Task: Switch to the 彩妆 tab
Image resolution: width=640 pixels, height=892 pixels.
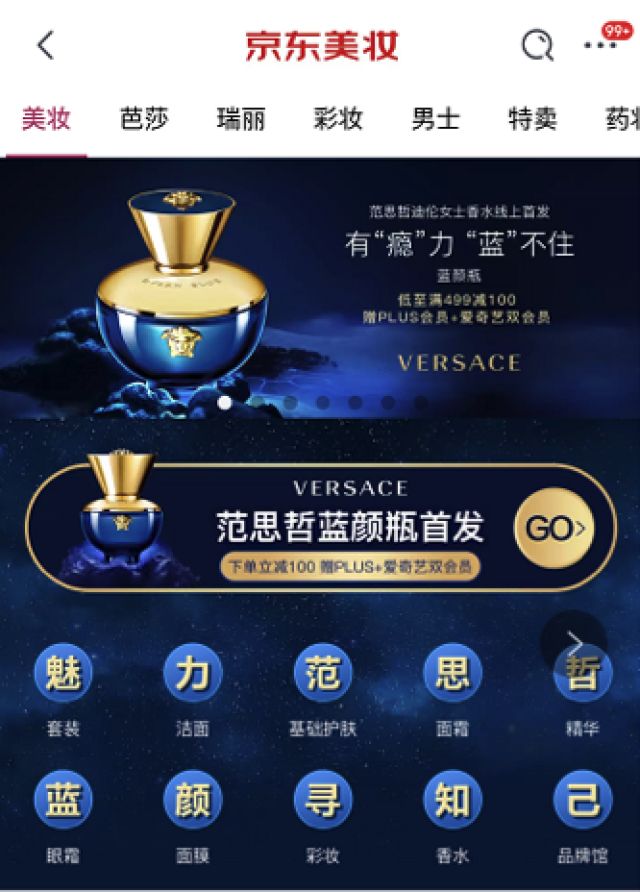Action: point(338,119)
